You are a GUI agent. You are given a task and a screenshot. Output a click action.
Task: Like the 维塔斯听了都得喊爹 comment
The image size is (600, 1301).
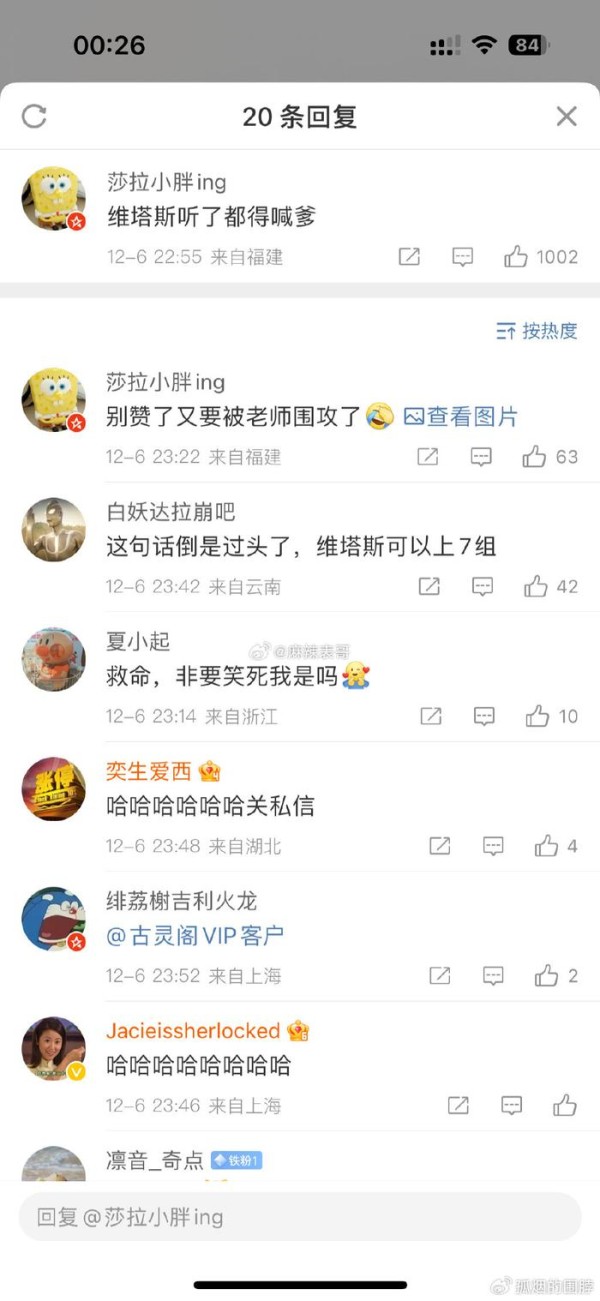[x=541, y=257]
